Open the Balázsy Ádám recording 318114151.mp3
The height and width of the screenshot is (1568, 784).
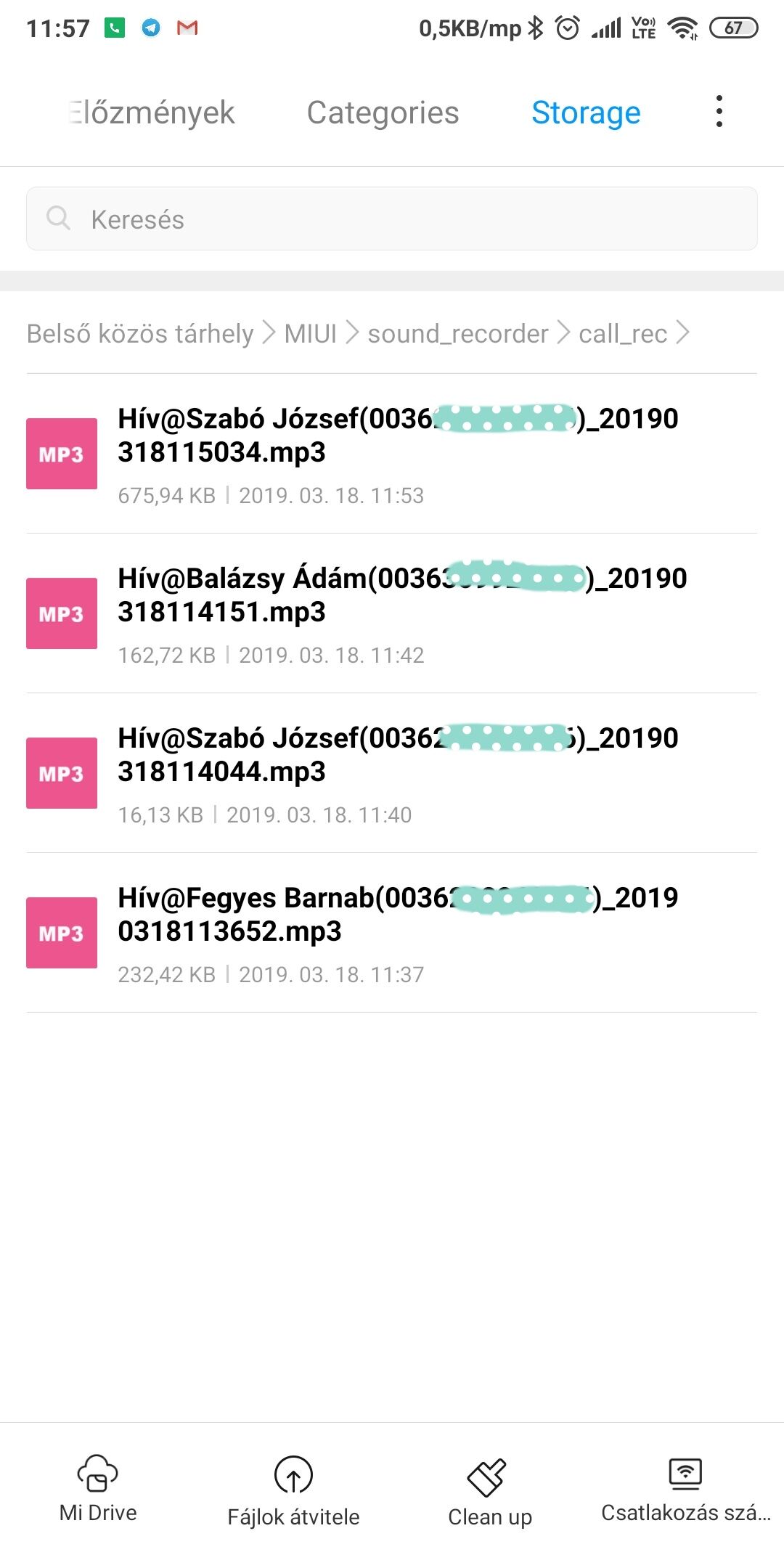tap(392, 613)
